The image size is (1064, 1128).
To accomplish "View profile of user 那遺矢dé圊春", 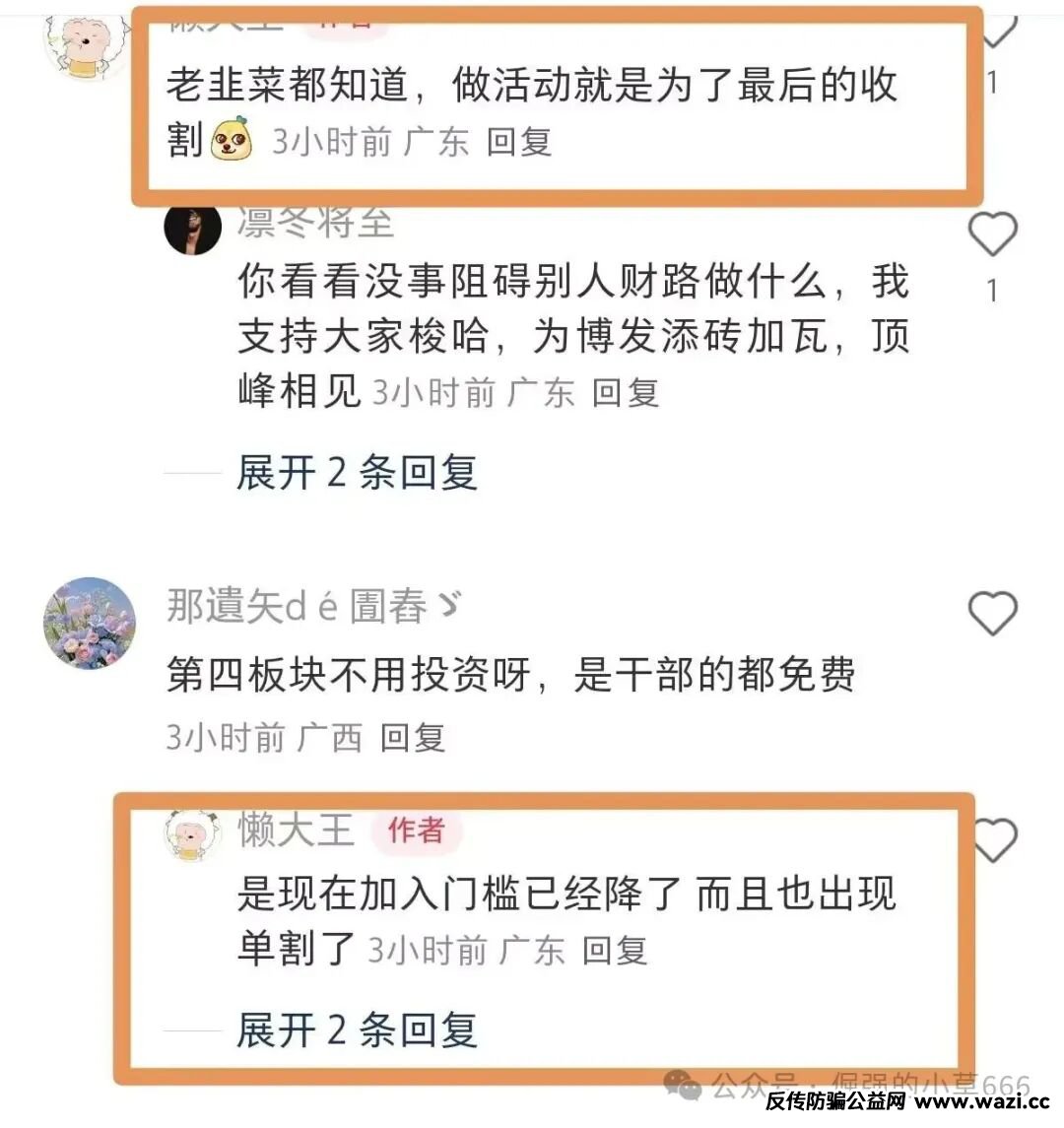I will (x=296, y=607).
